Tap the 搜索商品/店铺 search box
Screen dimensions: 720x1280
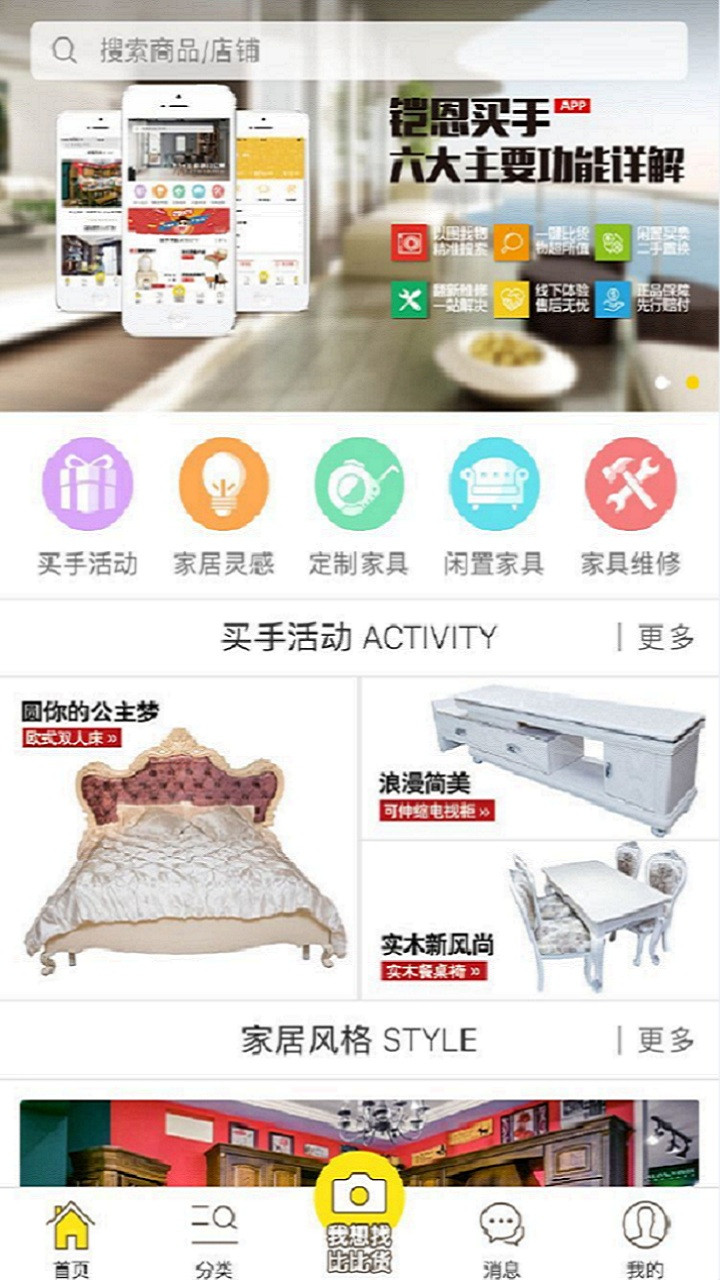[360, 51]
